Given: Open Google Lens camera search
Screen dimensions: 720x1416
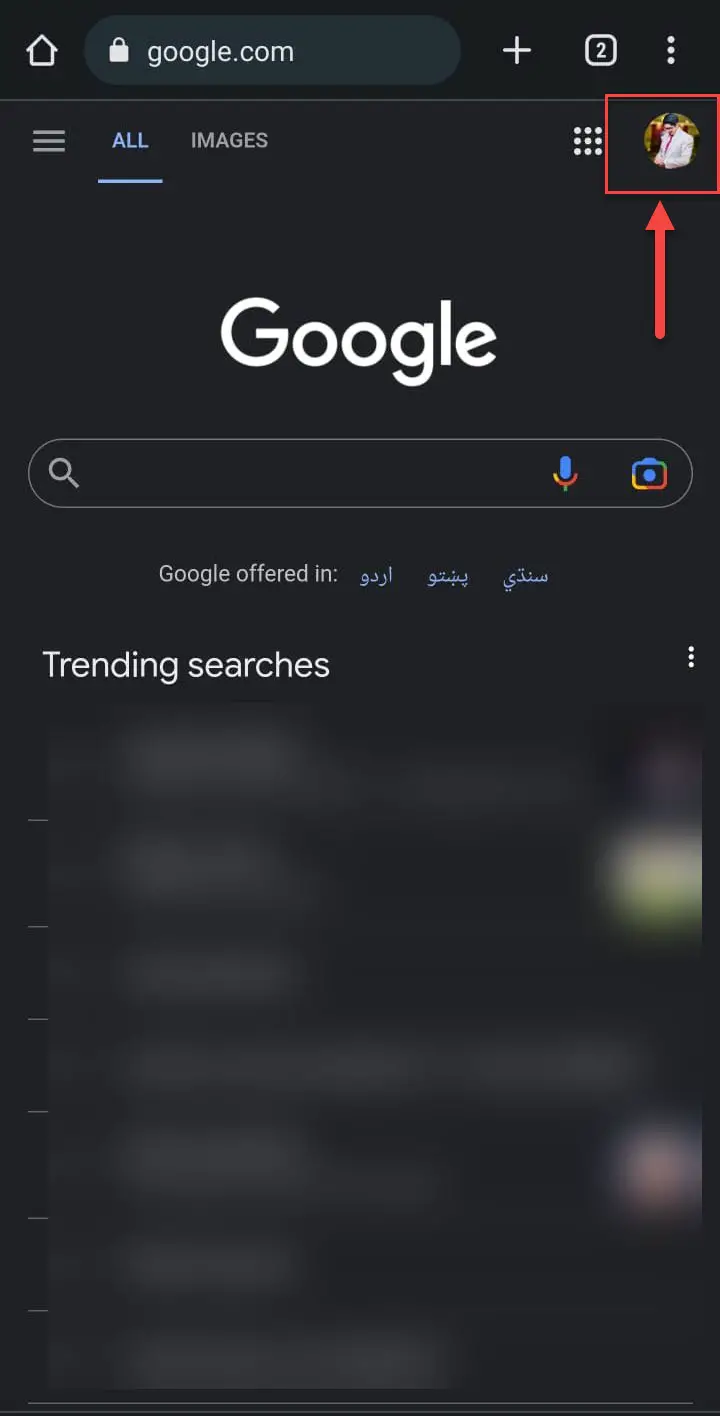Looking at the screenshot, I should click(x=649, y=473).
